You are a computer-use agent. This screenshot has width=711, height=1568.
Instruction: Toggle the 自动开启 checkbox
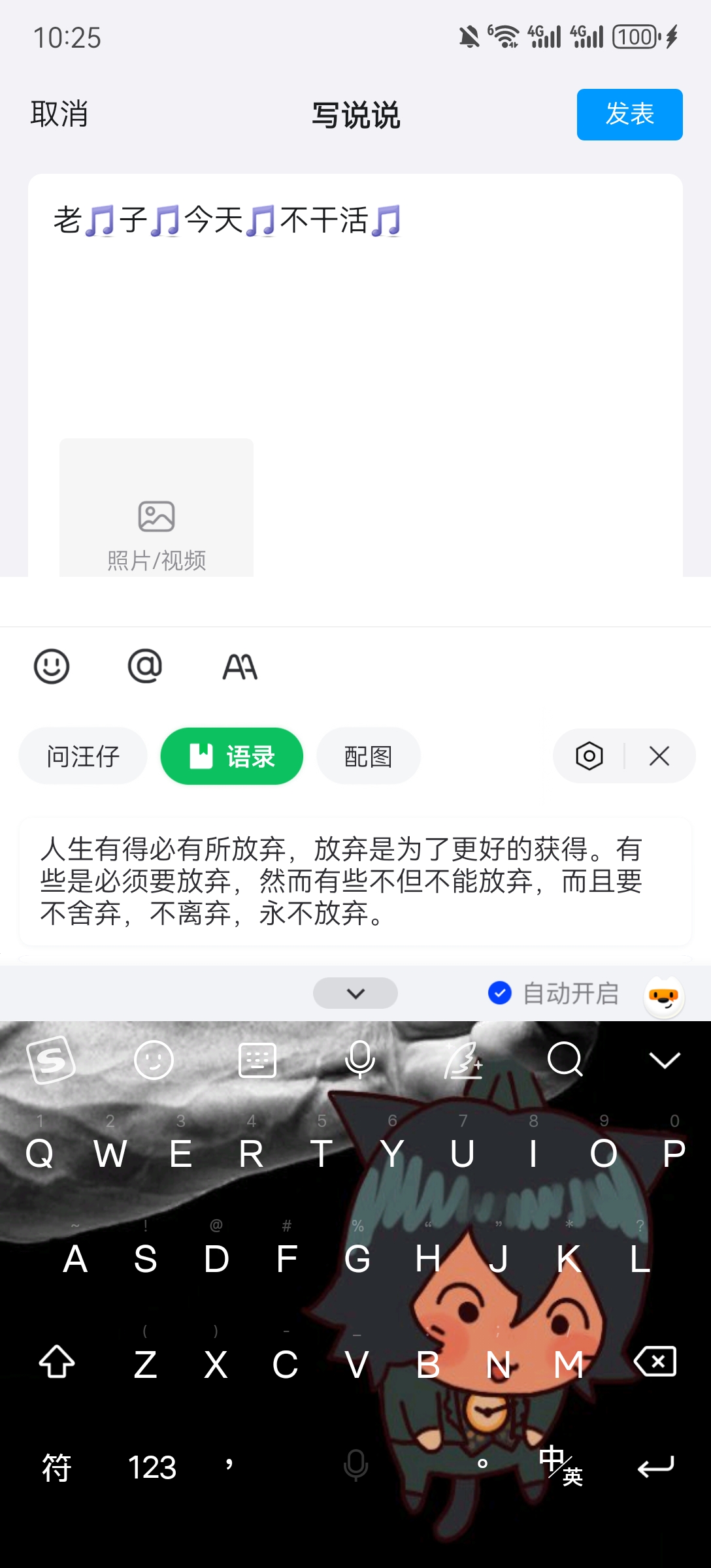500,993
